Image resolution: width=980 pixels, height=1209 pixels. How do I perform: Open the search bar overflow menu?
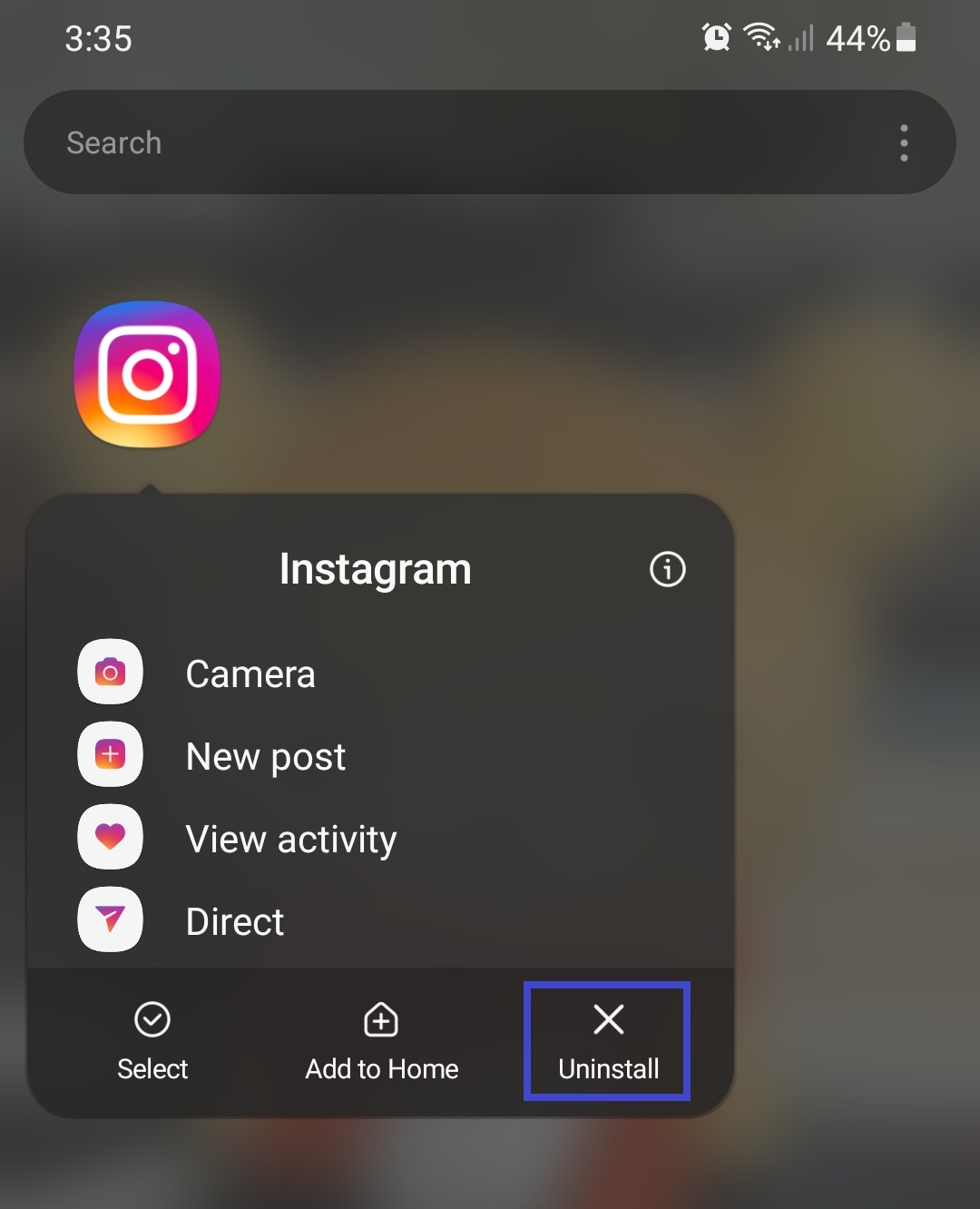[x=904, y=143]
